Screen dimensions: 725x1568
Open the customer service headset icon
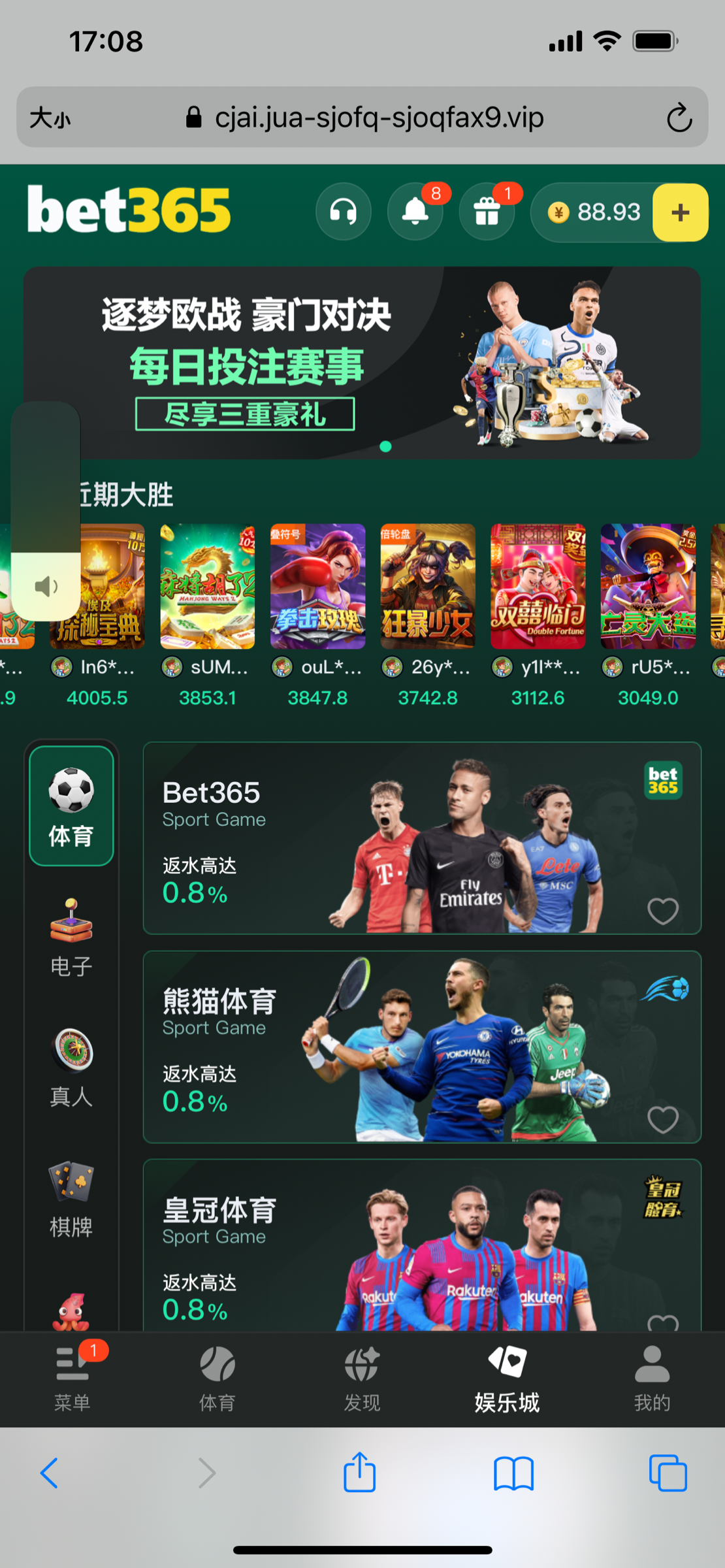click(343, 212)
